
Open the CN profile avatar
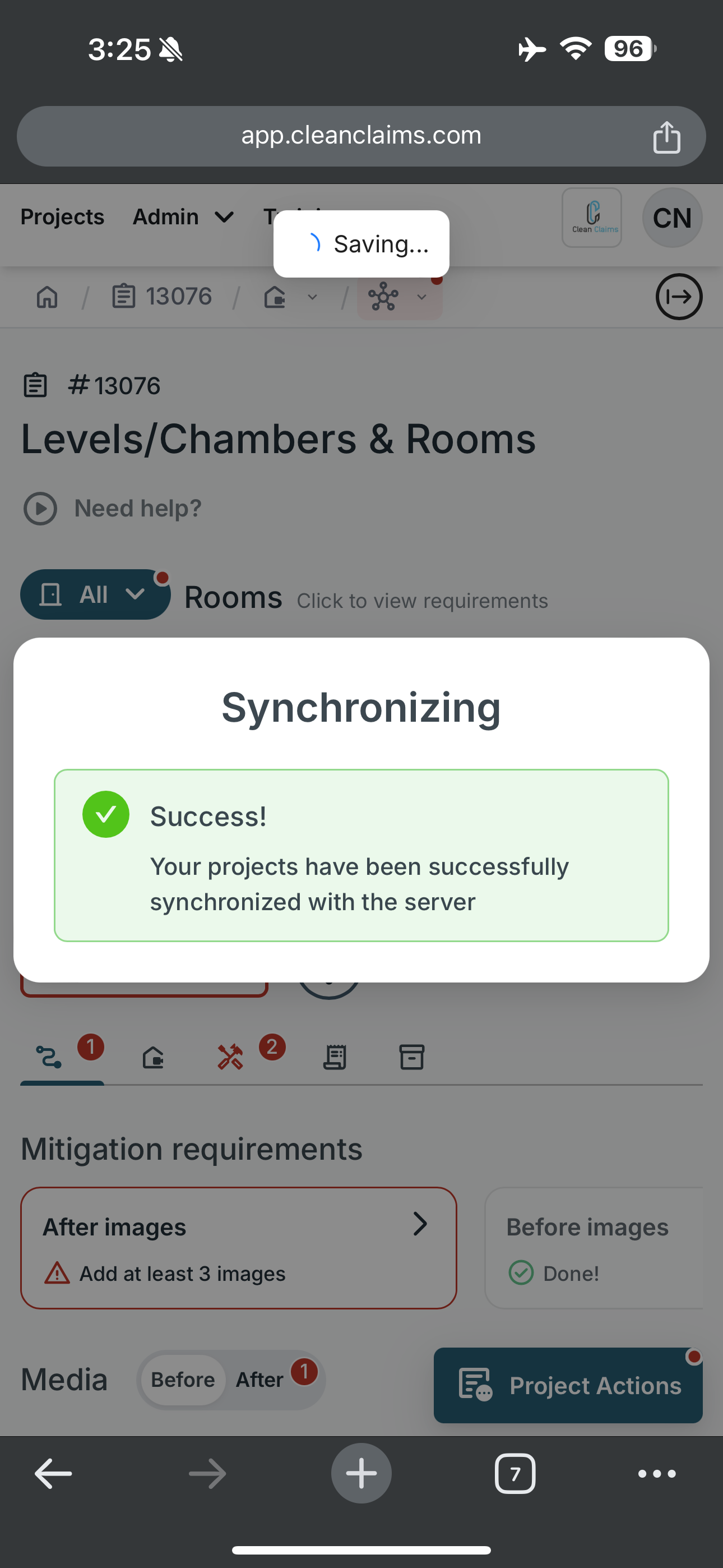672,217
